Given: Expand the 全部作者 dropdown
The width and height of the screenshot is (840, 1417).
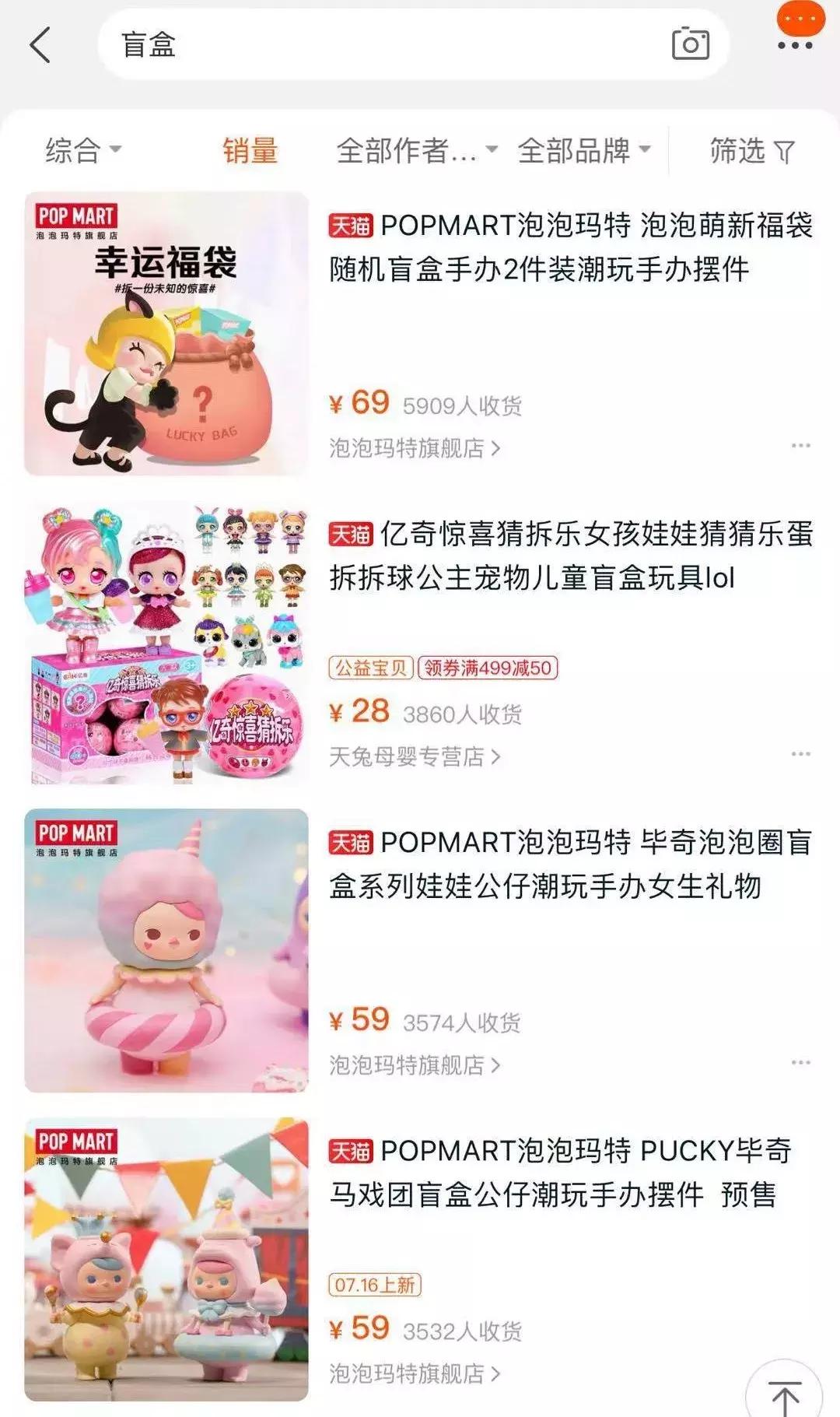Looking at the screenshot, I should point(412,151).
